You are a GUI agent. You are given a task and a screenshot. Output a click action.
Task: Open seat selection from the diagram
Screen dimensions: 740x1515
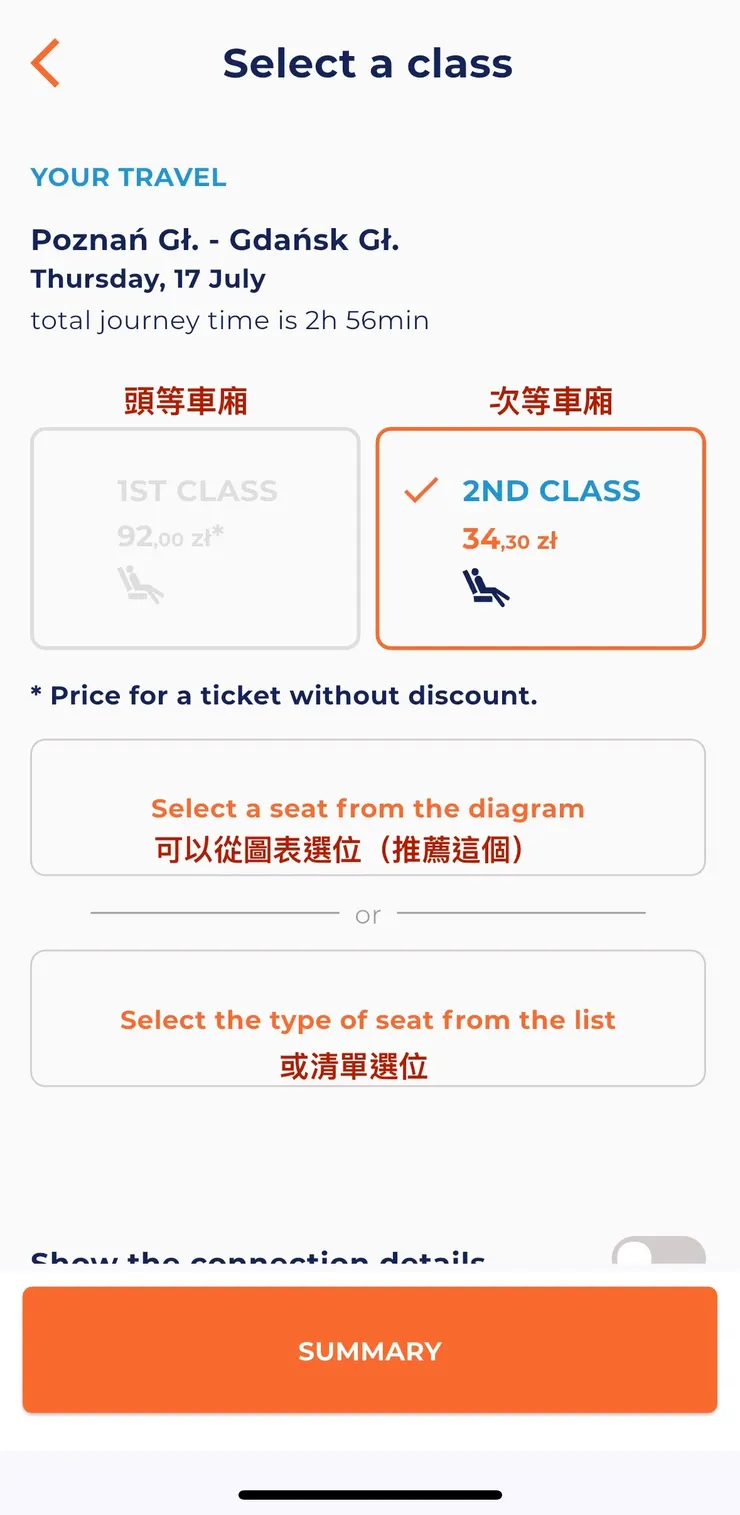[368, 807]
